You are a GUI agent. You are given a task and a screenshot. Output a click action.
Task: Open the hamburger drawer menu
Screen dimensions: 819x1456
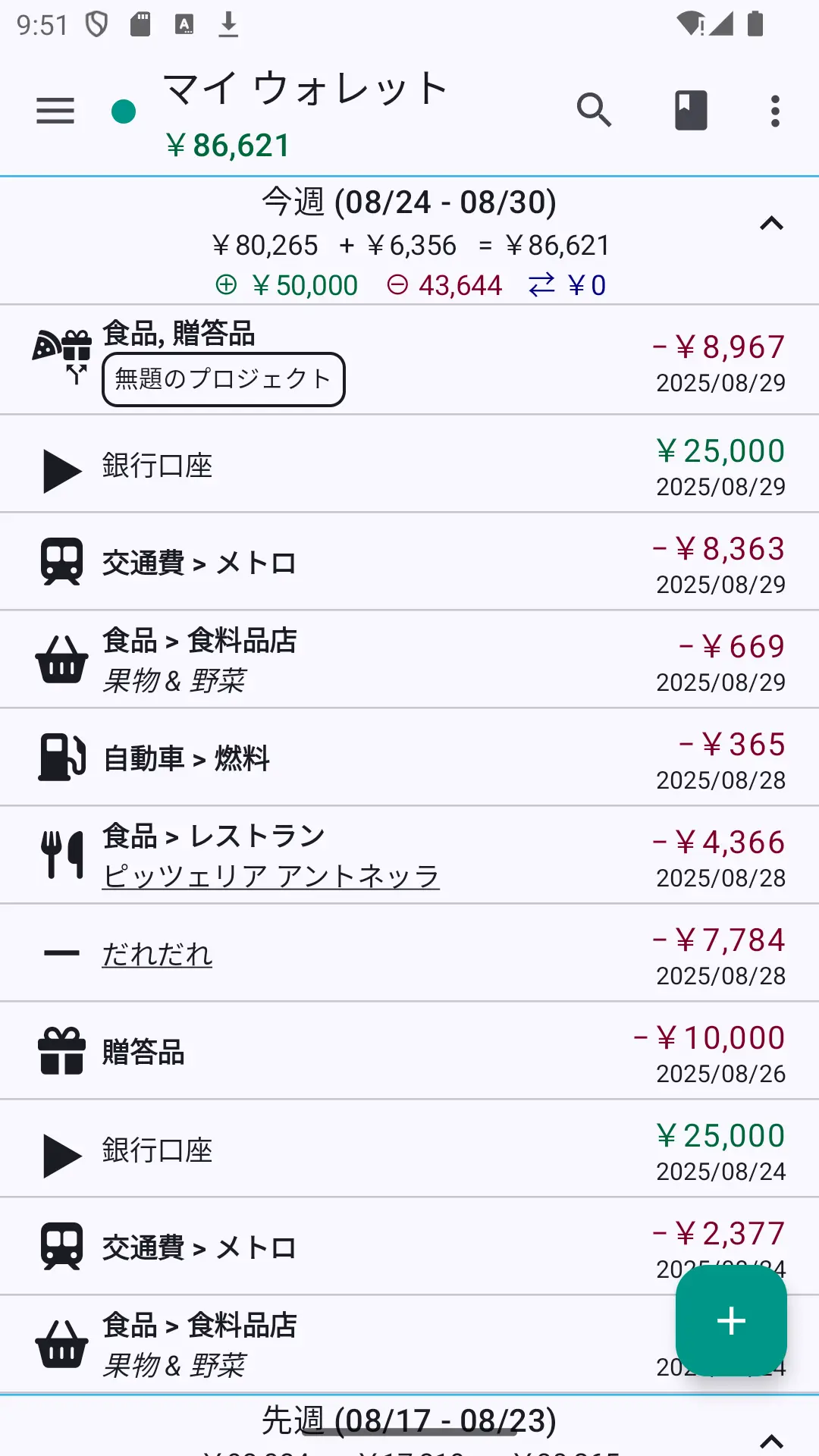(55, 111)
